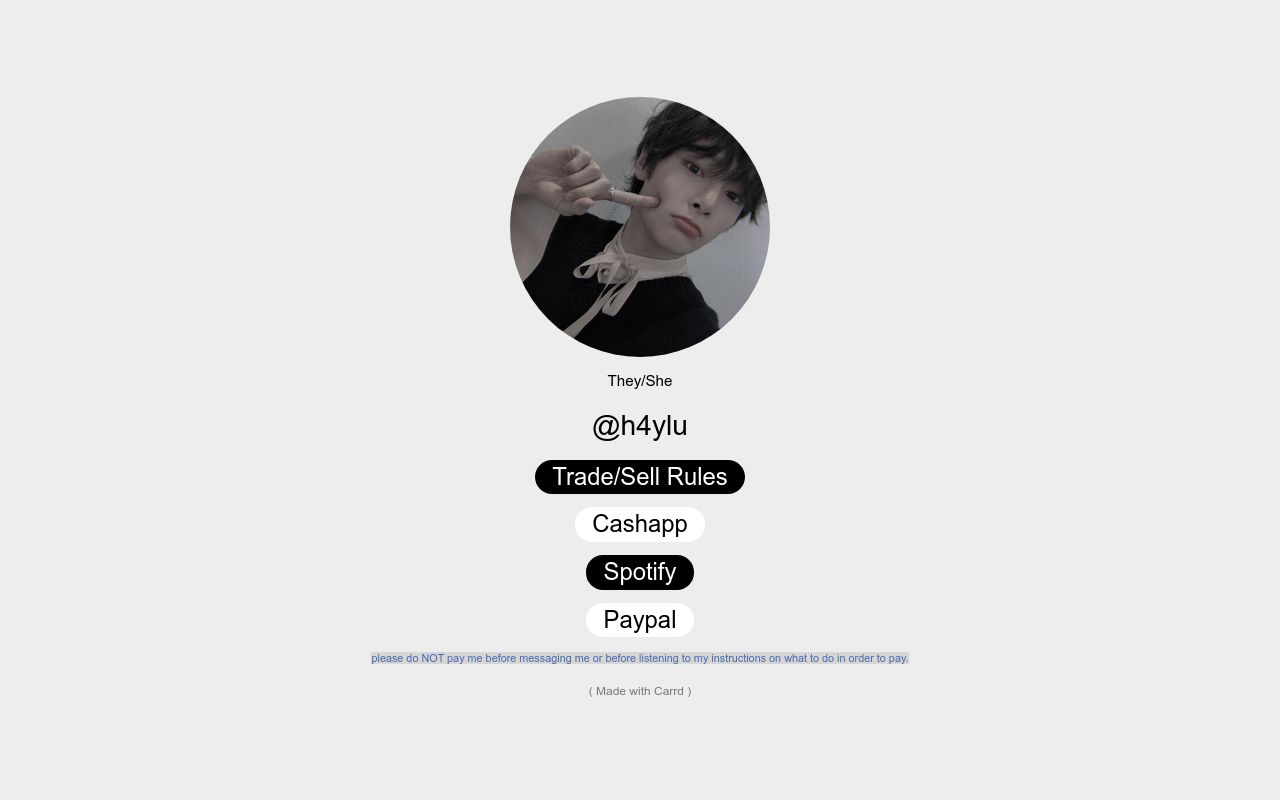
Task: Tap the Paypal button
Action: click(640, 620)
